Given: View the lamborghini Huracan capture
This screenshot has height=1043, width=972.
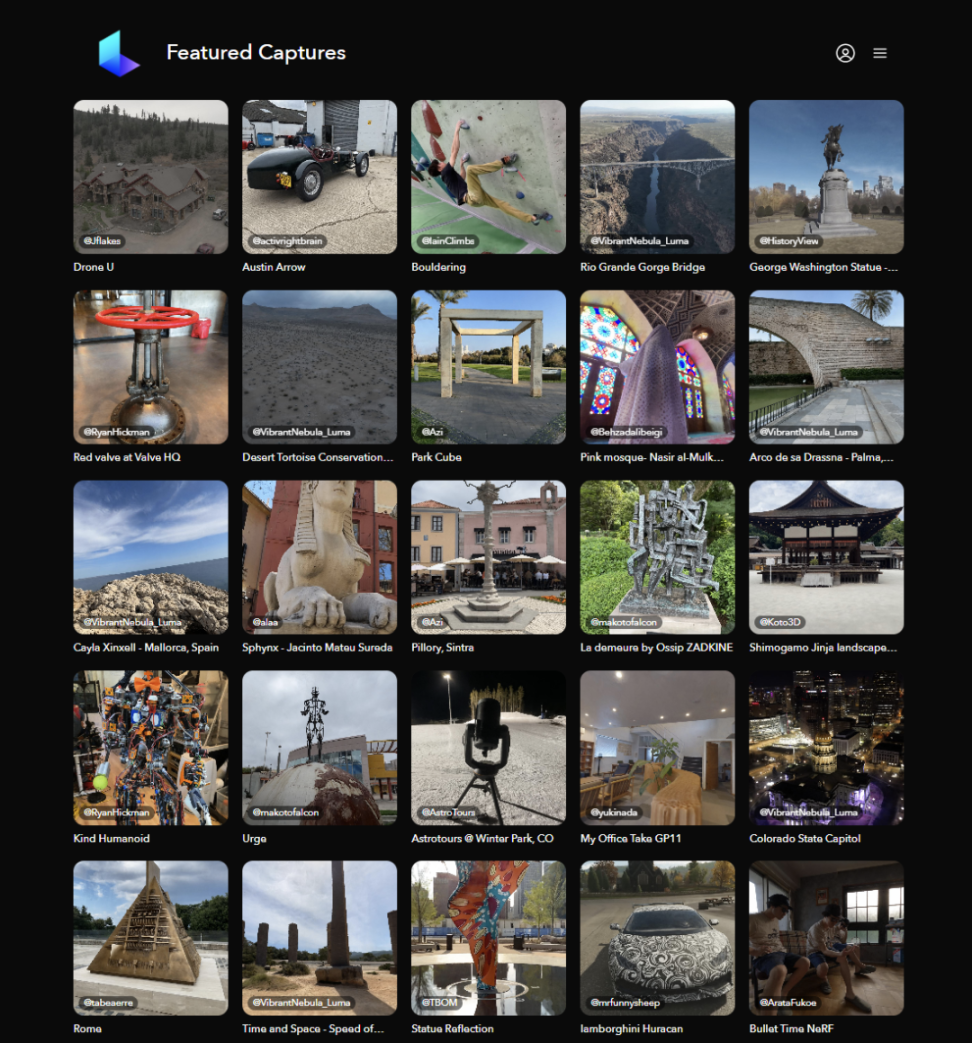Looking at the screenshot, I should 657,937.
